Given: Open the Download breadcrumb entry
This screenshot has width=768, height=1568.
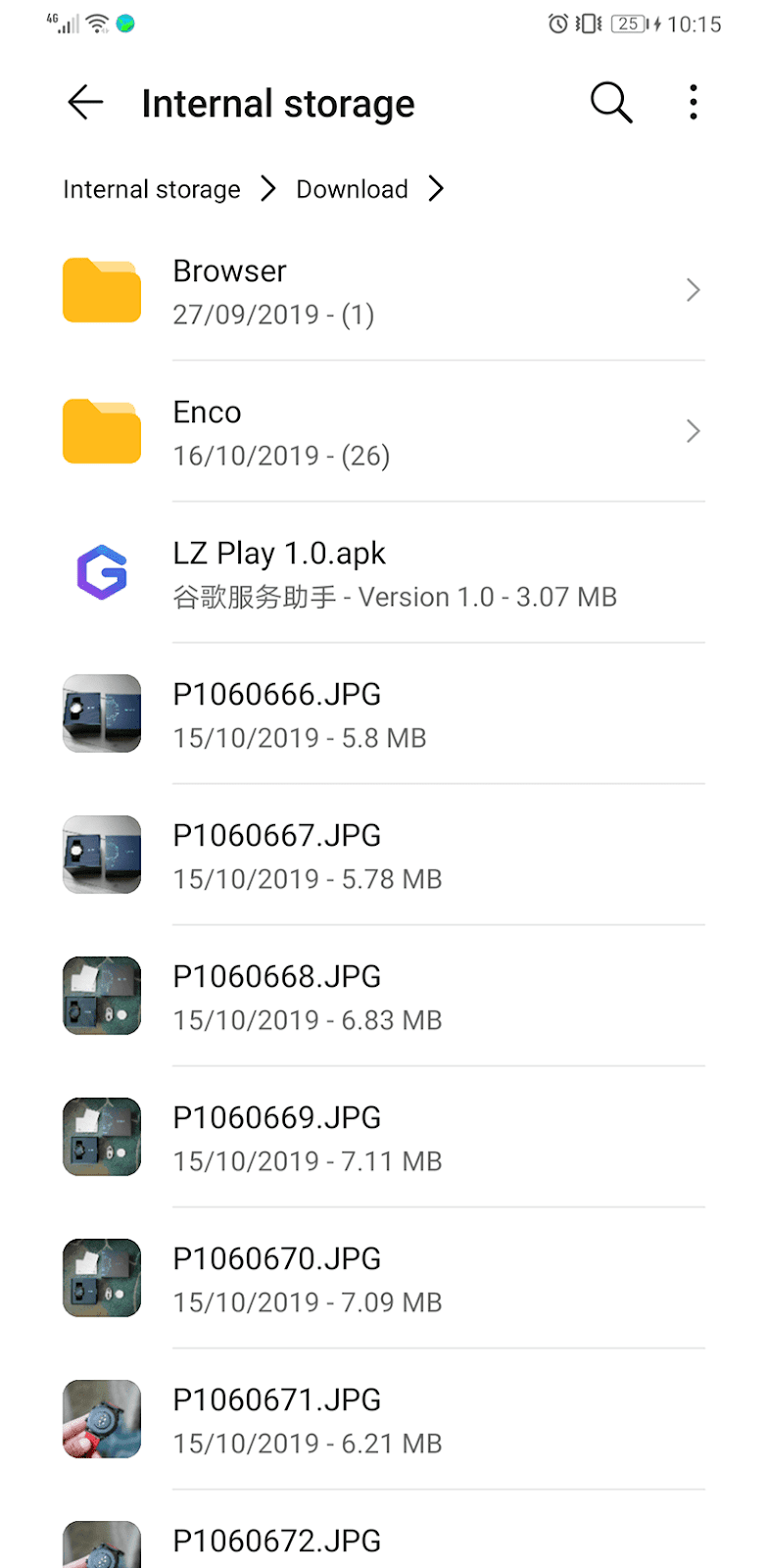Looking at the screenshot, I should pos(351,188).
